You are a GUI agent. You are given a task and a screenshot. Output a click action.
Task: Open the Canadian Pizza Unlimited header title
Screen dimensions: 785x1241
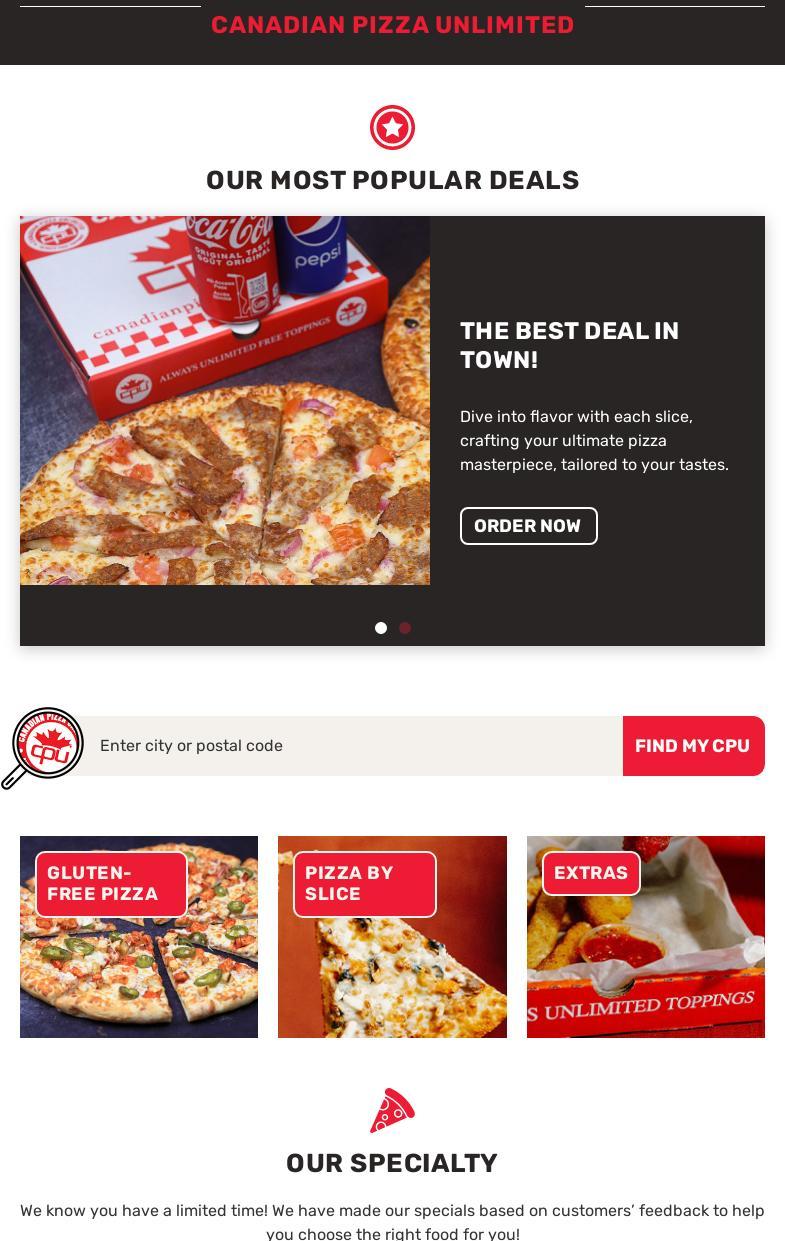click(x=392, y=25)
